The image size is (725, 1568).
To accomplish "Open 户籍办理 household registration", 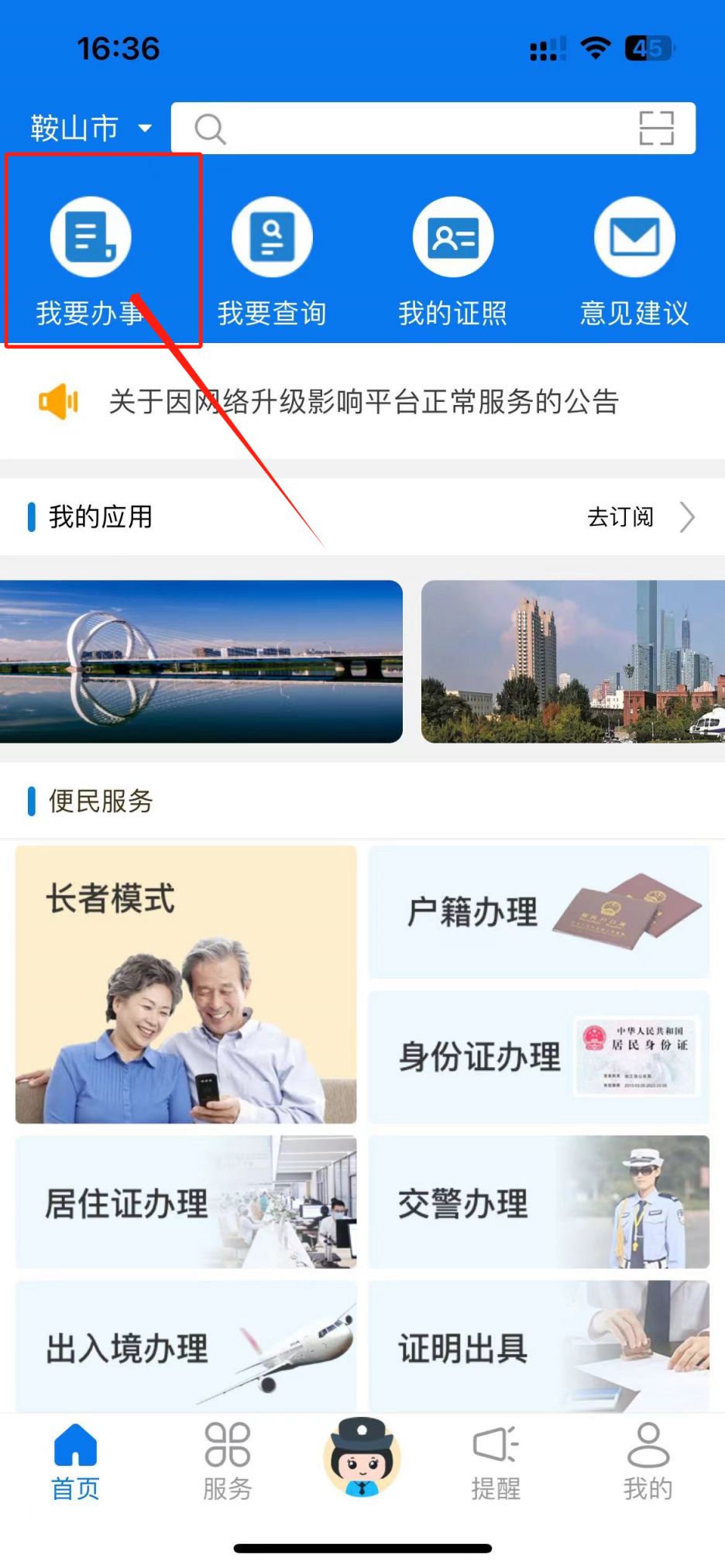I will point(538,912).
